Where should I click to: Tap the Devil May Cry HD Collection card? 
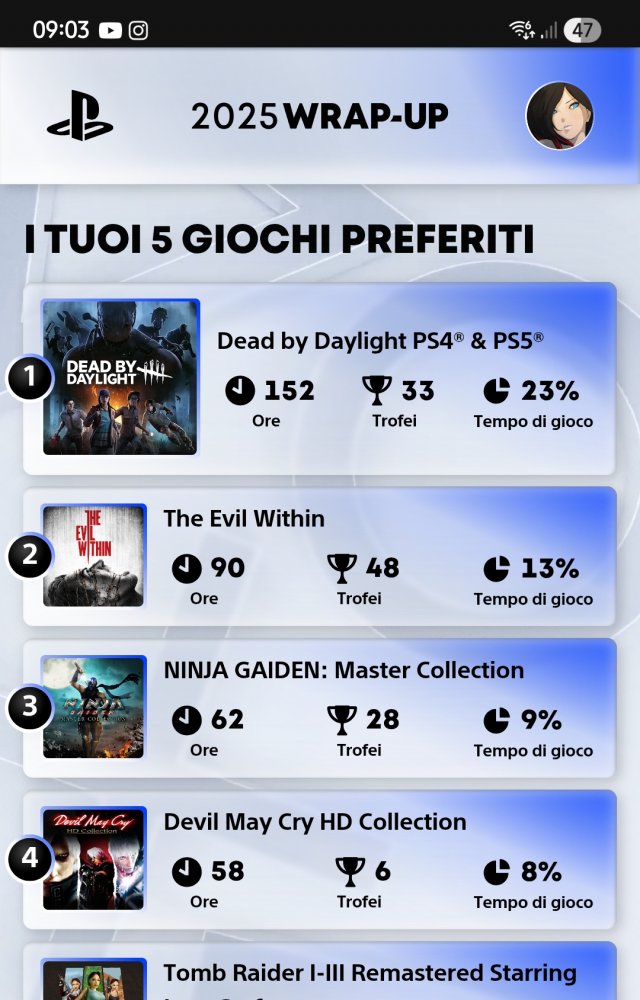[x=320, y=859]
